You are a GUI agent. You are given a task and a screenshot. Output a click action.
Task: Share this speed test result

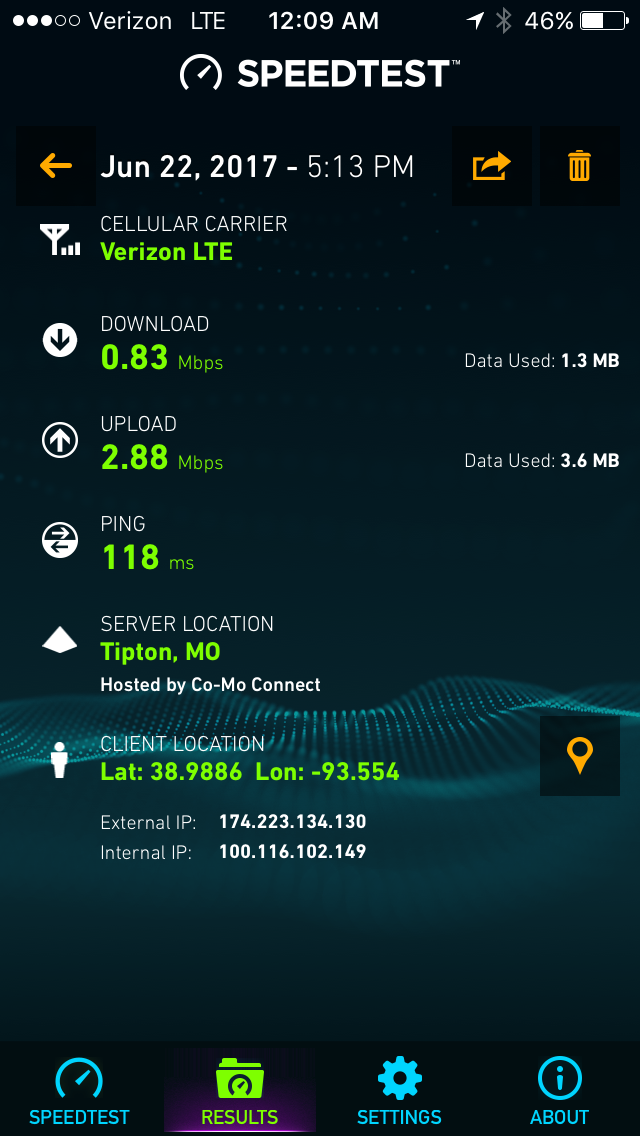(x=491, y=166)
